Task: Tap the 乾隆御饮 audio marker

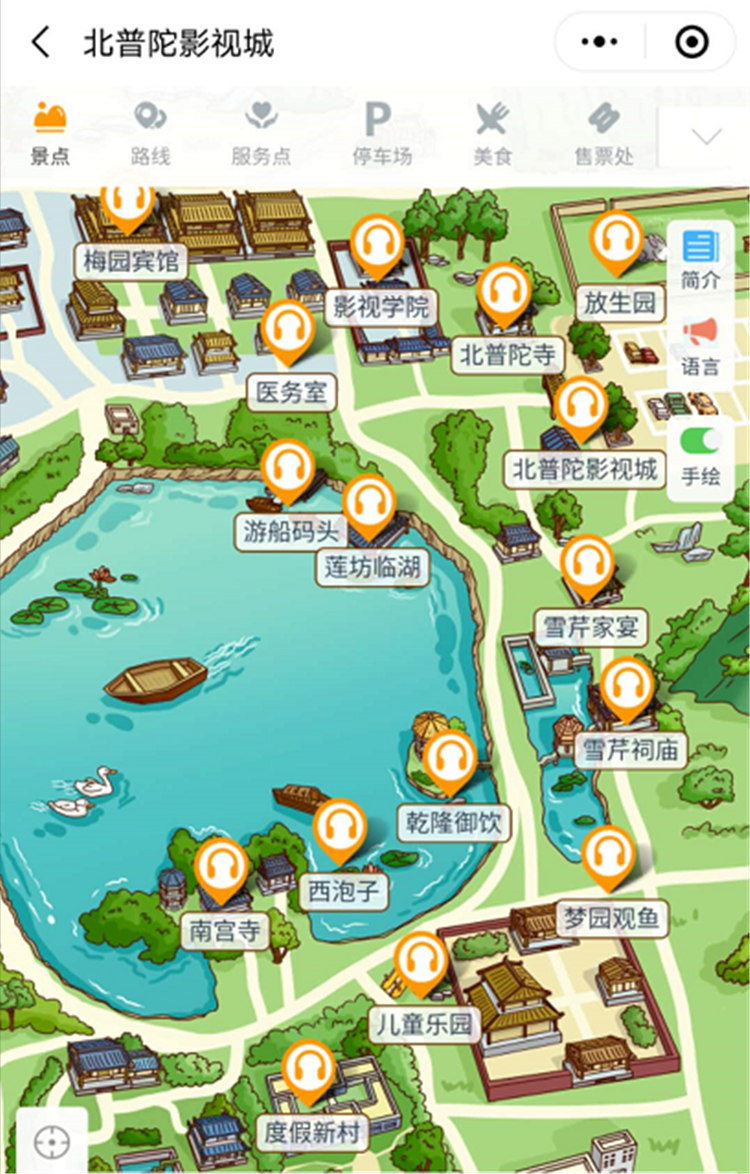Action: tap(450, 760)
